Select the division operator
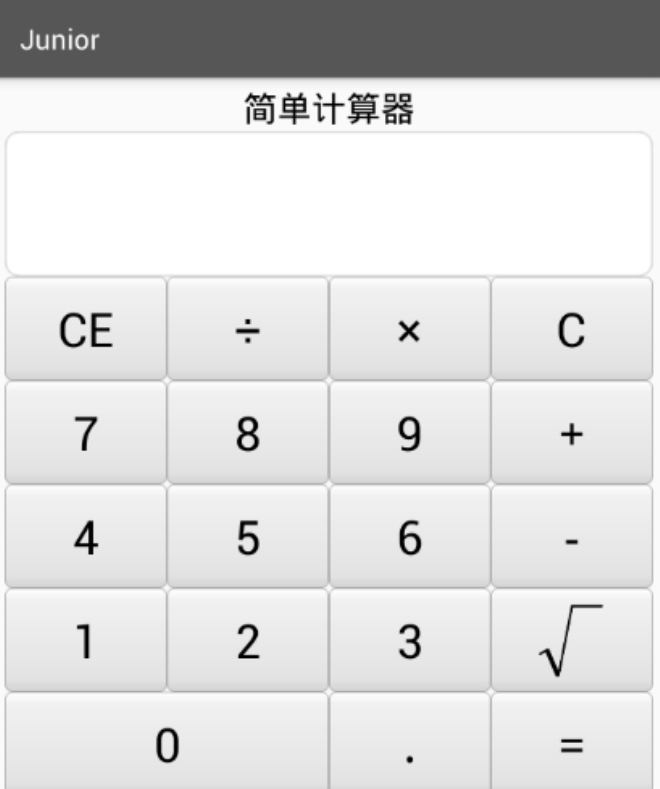This screenshot has width=660, height=789. [x=248, y=329]
